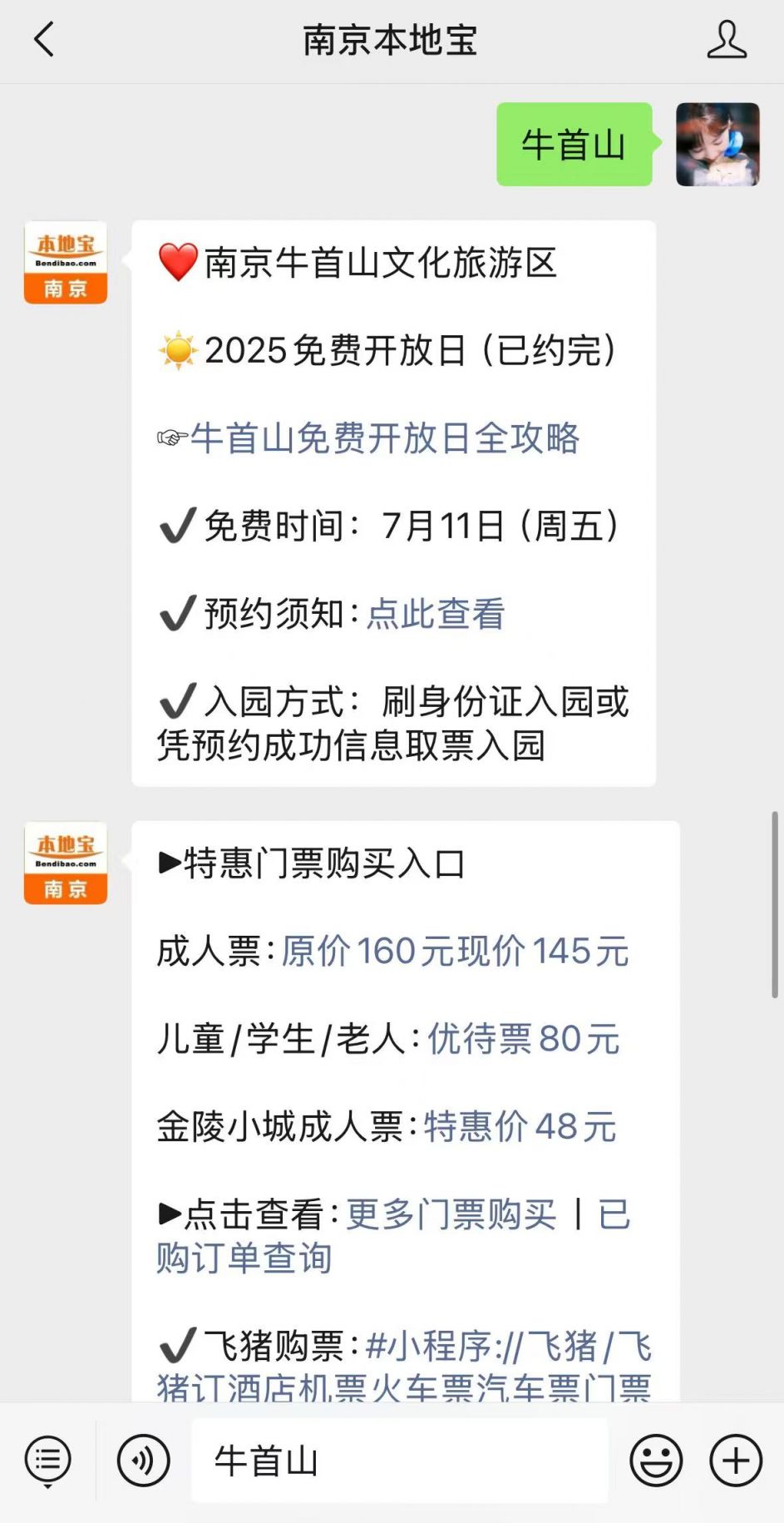This screenshot has width=784, height=1523.
Task: Open adult ticket 原价160元现价145元 link
Action: [x=455, y=952]
